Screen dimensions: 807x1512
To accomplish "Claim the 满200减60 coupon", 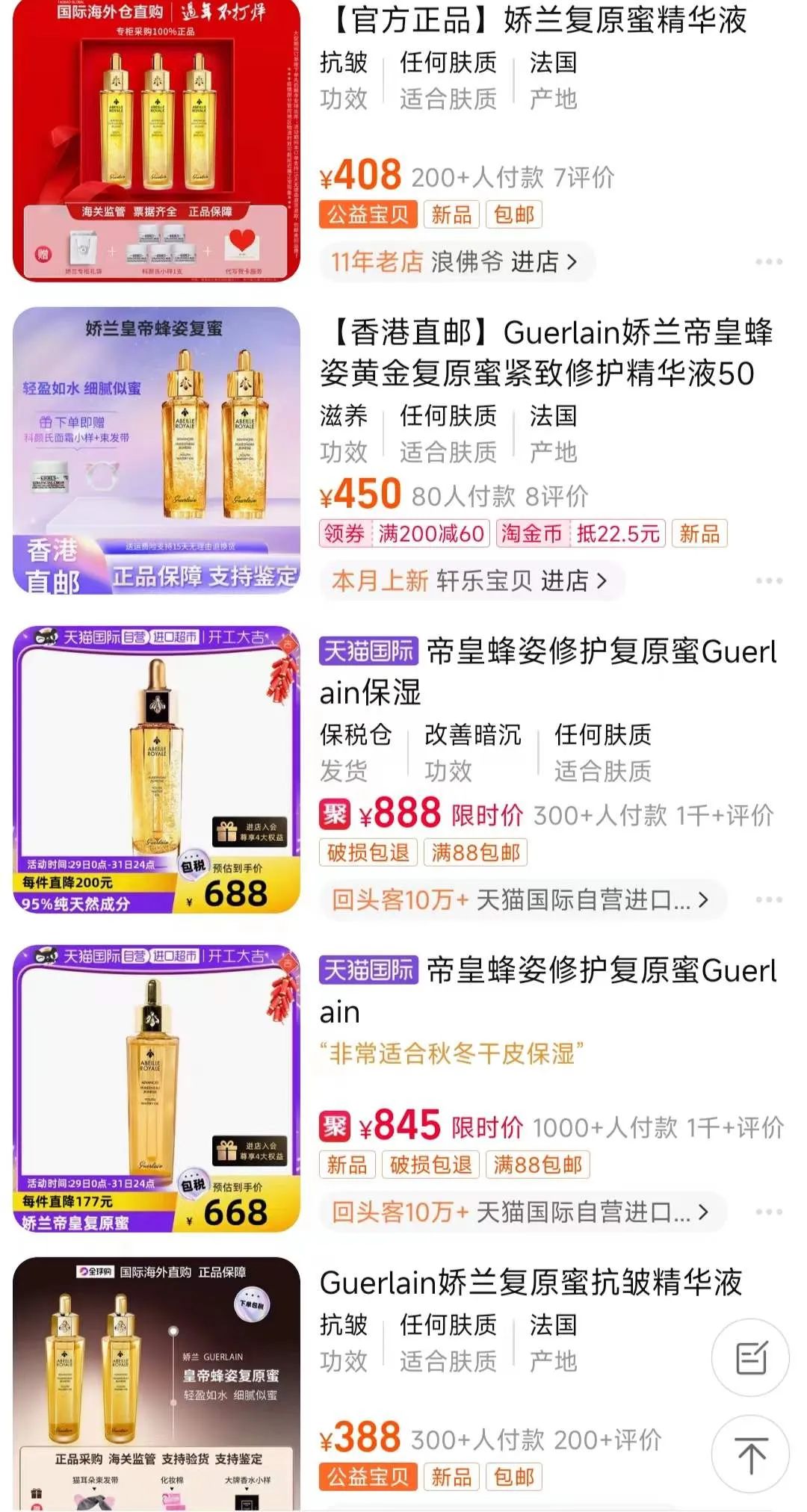I will tap(406, 533).
